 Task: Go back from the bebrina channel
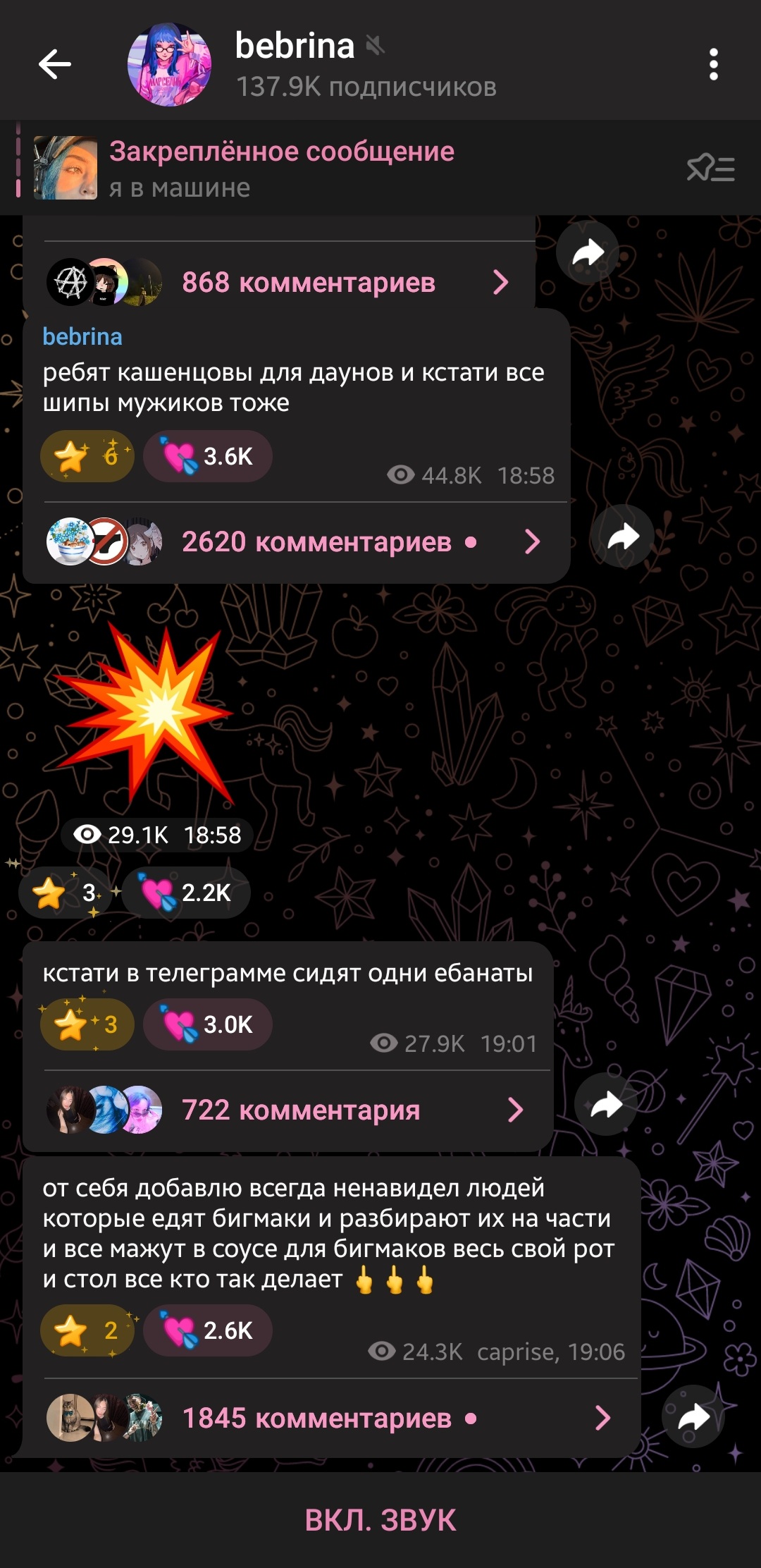tap(55, 65)
